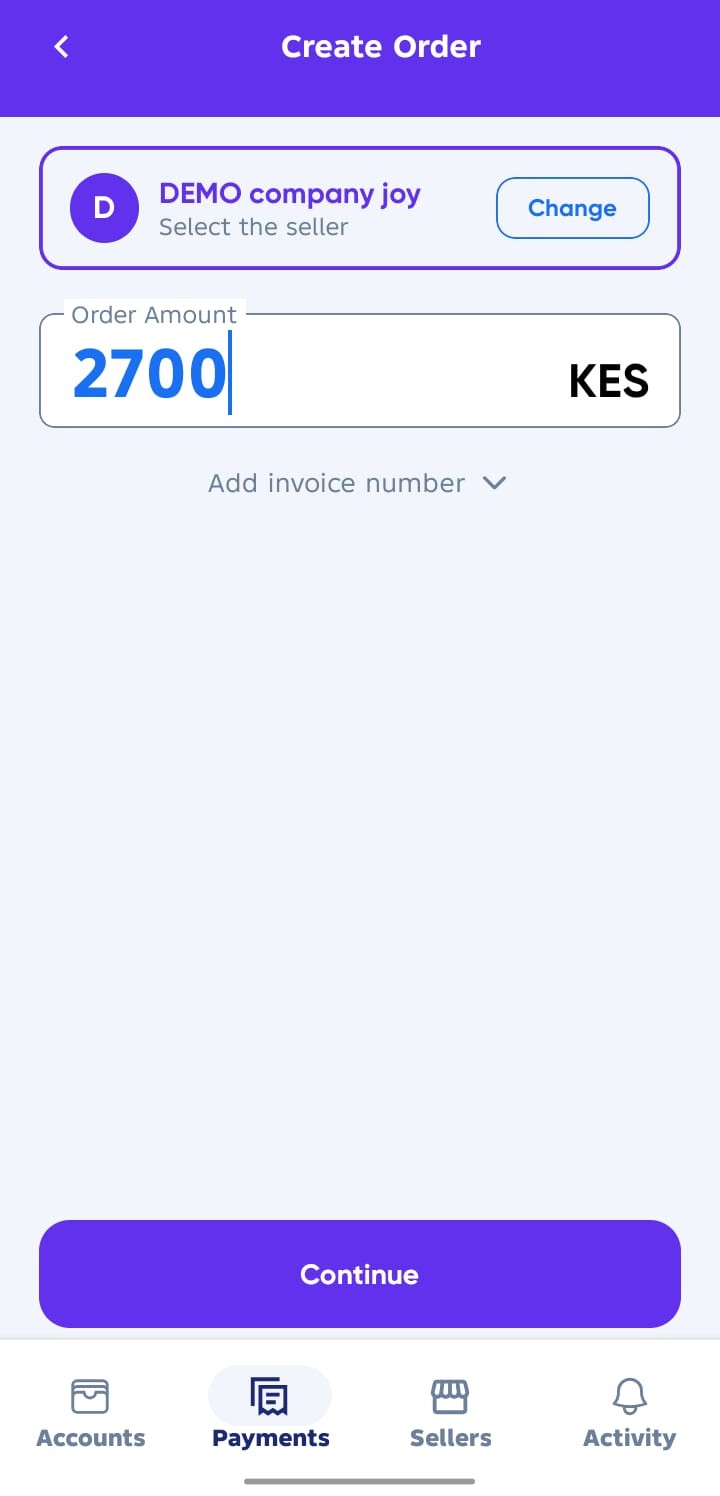The image size is (720, 1496).
Task: Switch to the Accounts tab
Action: pyautogui.click(x=91, y=1413)
